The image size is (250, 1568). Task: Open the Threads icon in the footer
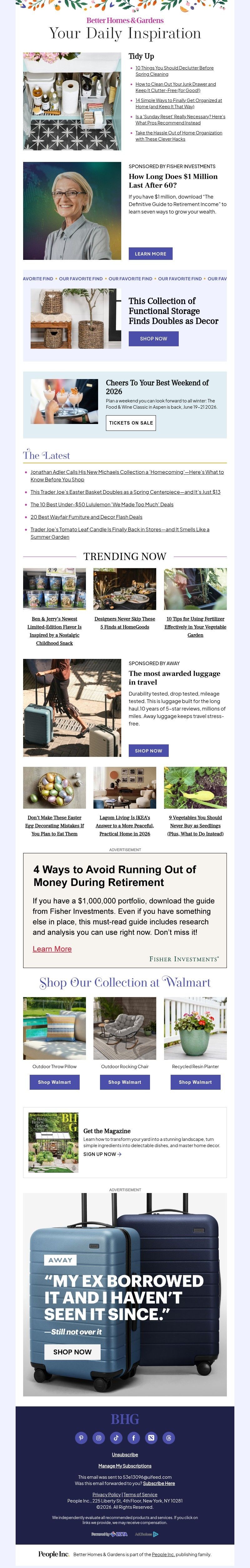pos(169,1438)
